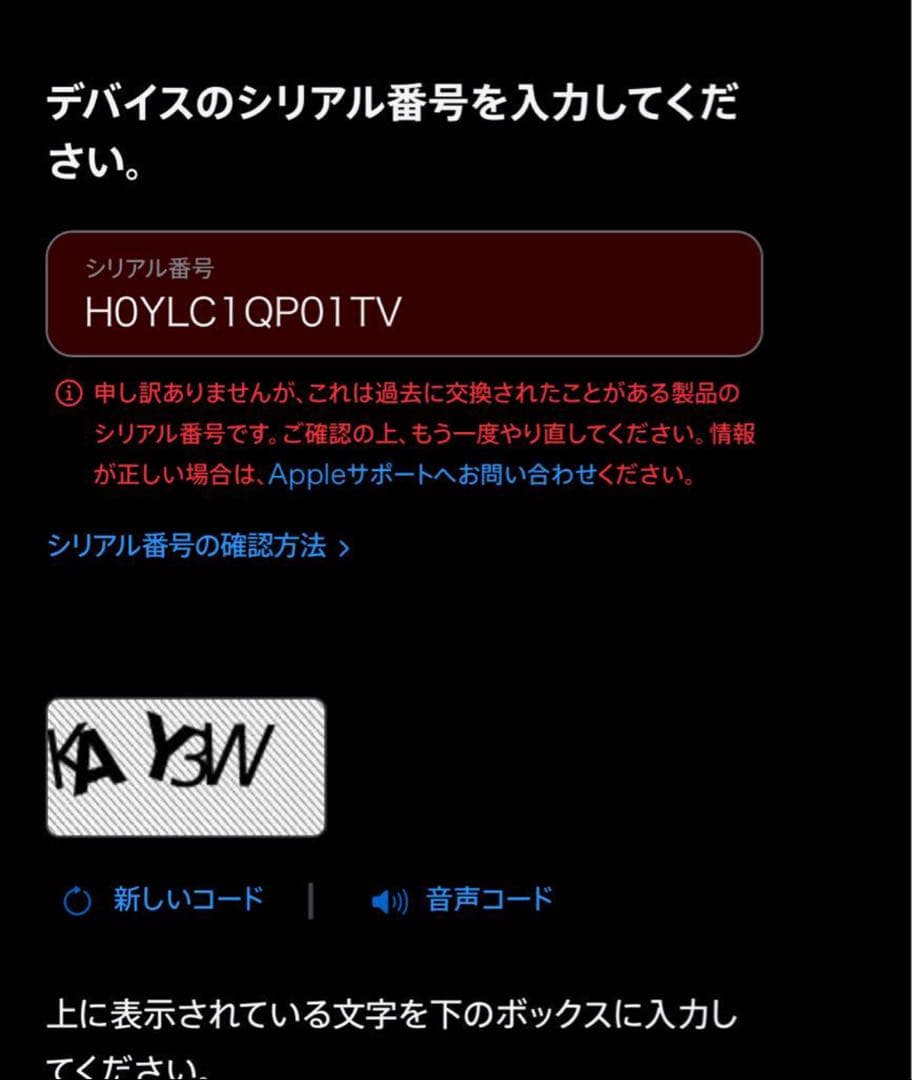Open the シリアル番号の確認方法 link
The width and height of the screenshot is (912, 1080).
click(198, 547)
